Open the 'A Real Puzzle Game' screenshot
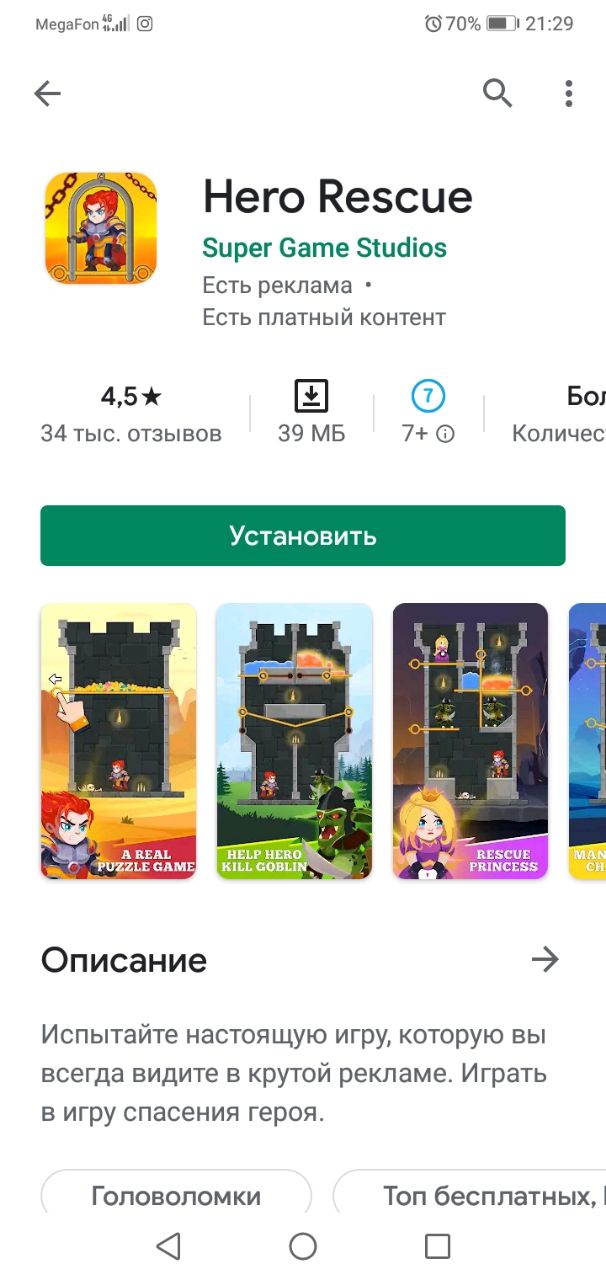Image resolution: width=606 pixels, height=1280 pixels. click(118, 741)
